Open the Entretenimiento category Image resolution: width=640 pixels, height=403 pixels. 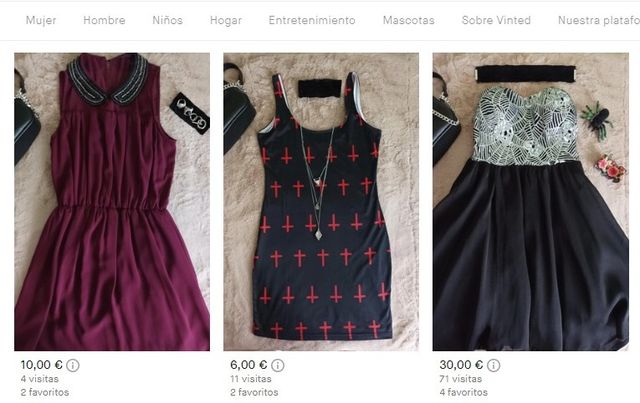click(312, 20)
